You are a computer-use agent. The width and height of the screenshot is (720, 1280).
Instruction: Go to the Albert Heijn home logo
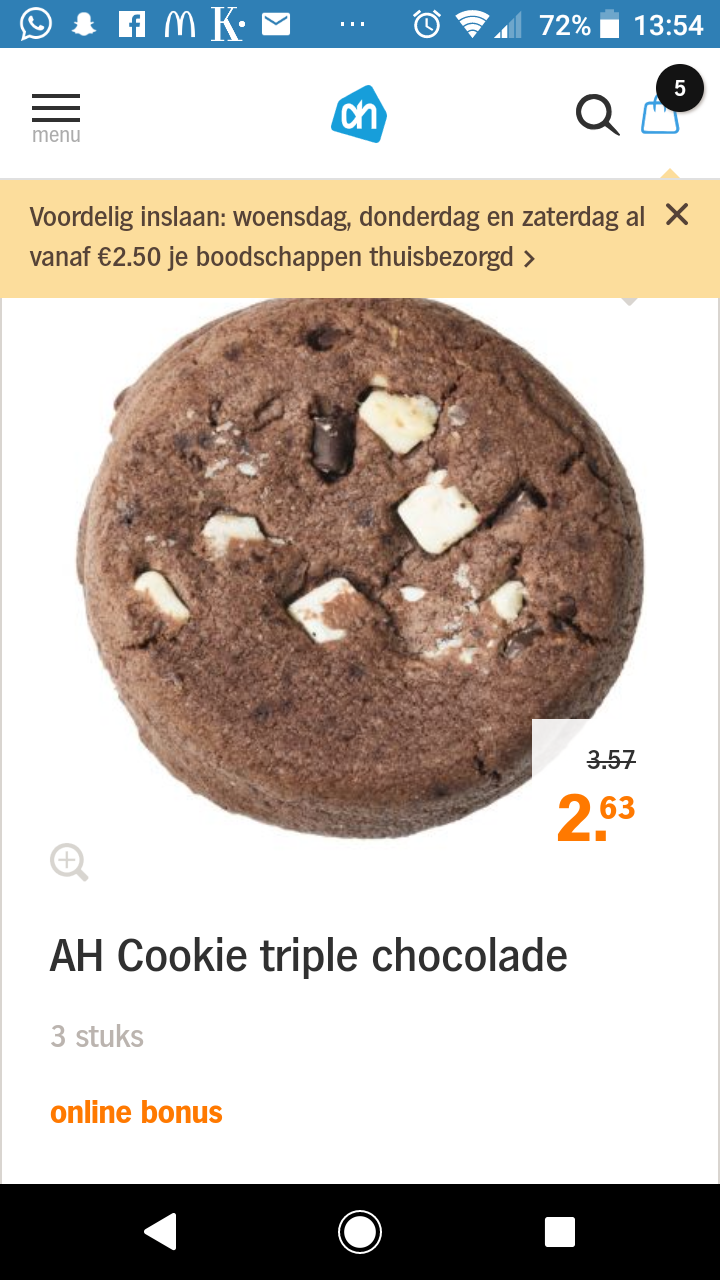(359, 114)
